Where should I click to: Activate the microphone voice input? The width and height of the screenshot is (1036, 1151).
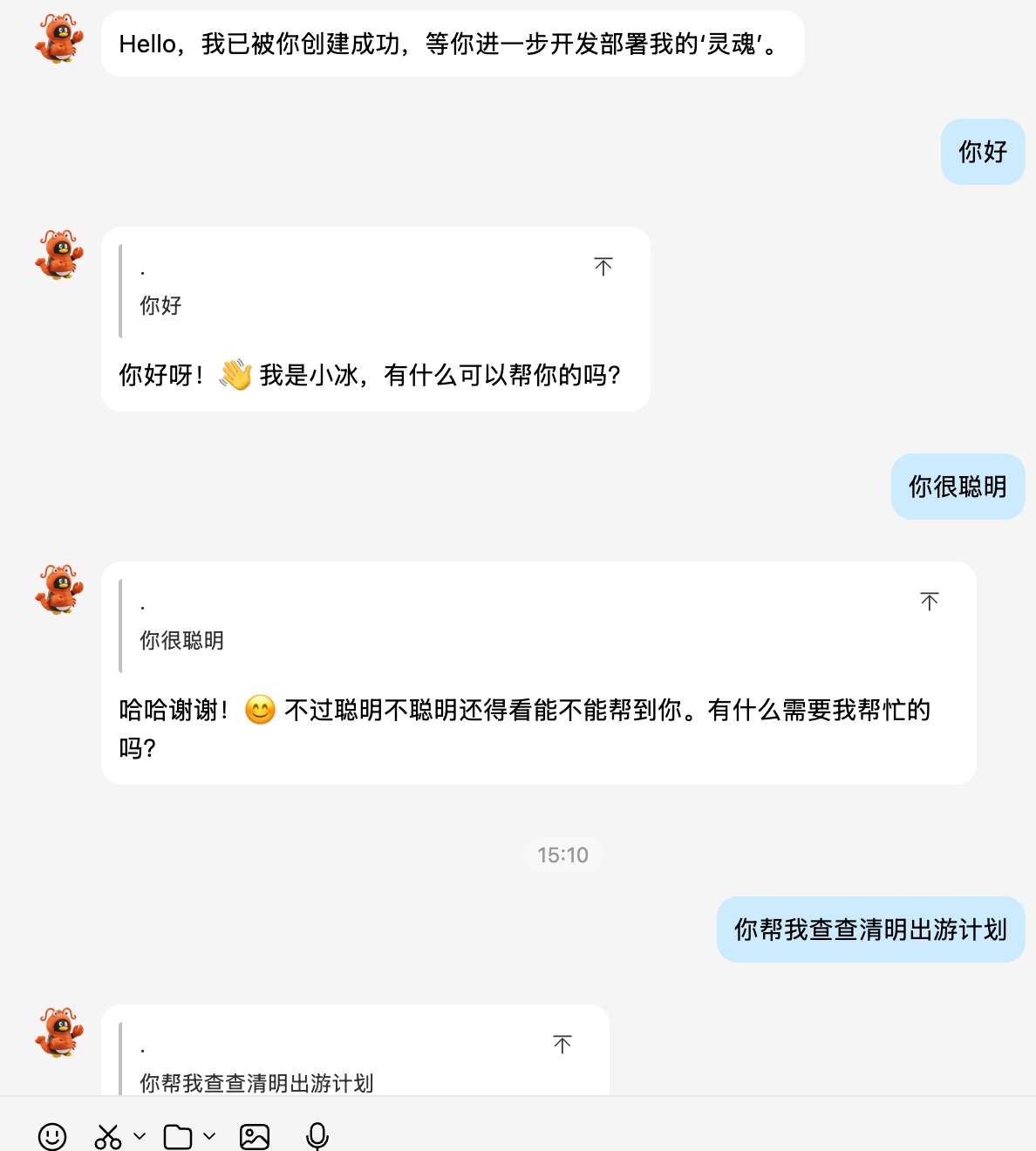[317, 1137]
